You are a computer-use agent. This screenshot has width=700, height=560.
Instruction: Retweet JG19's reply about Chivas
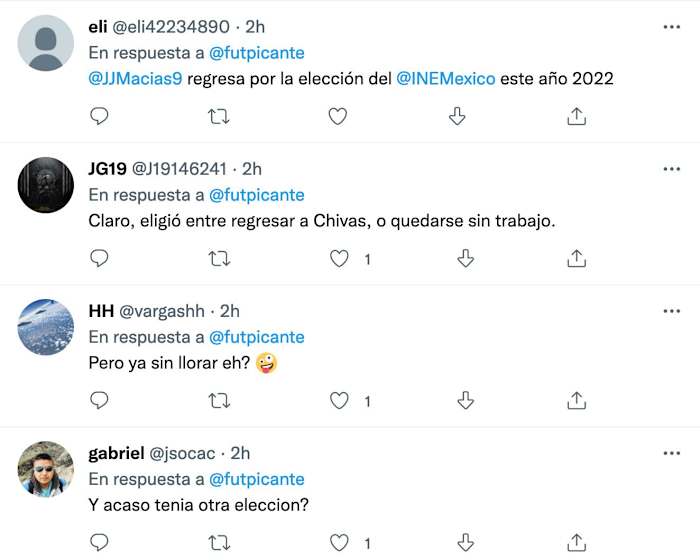[x=218, y=259]
